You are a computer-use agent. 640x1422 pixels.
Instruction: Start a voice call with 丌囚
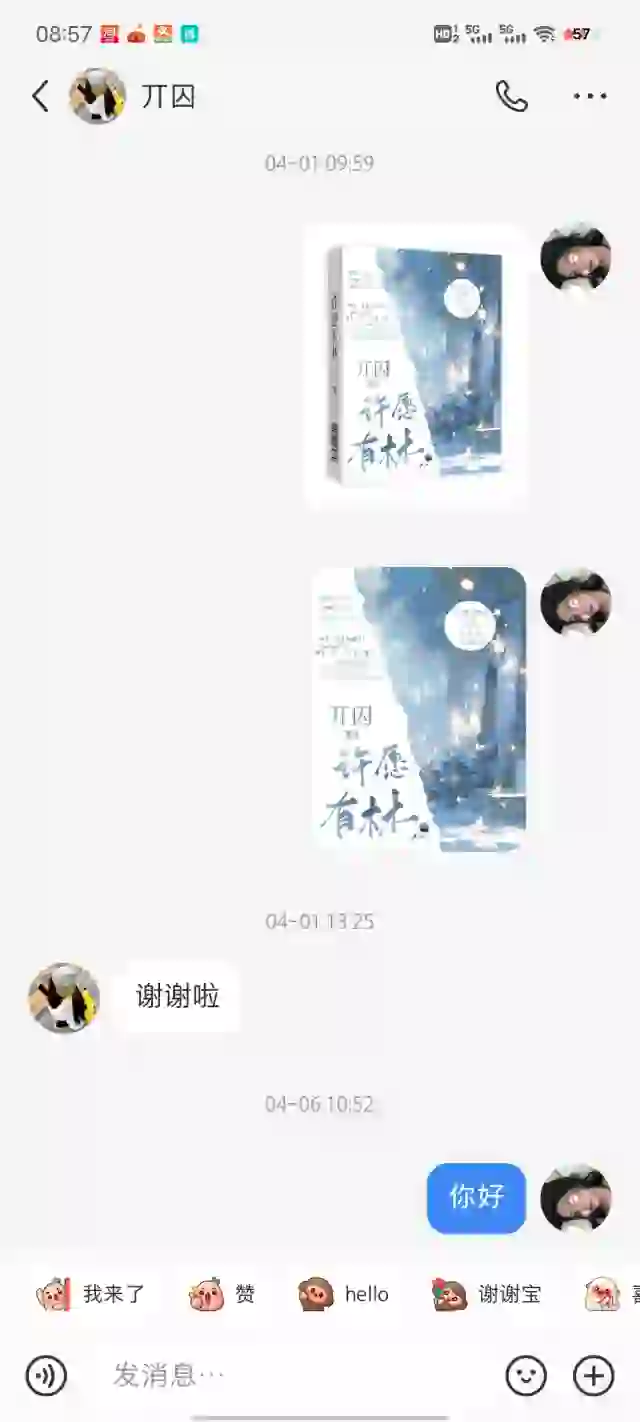511,96
